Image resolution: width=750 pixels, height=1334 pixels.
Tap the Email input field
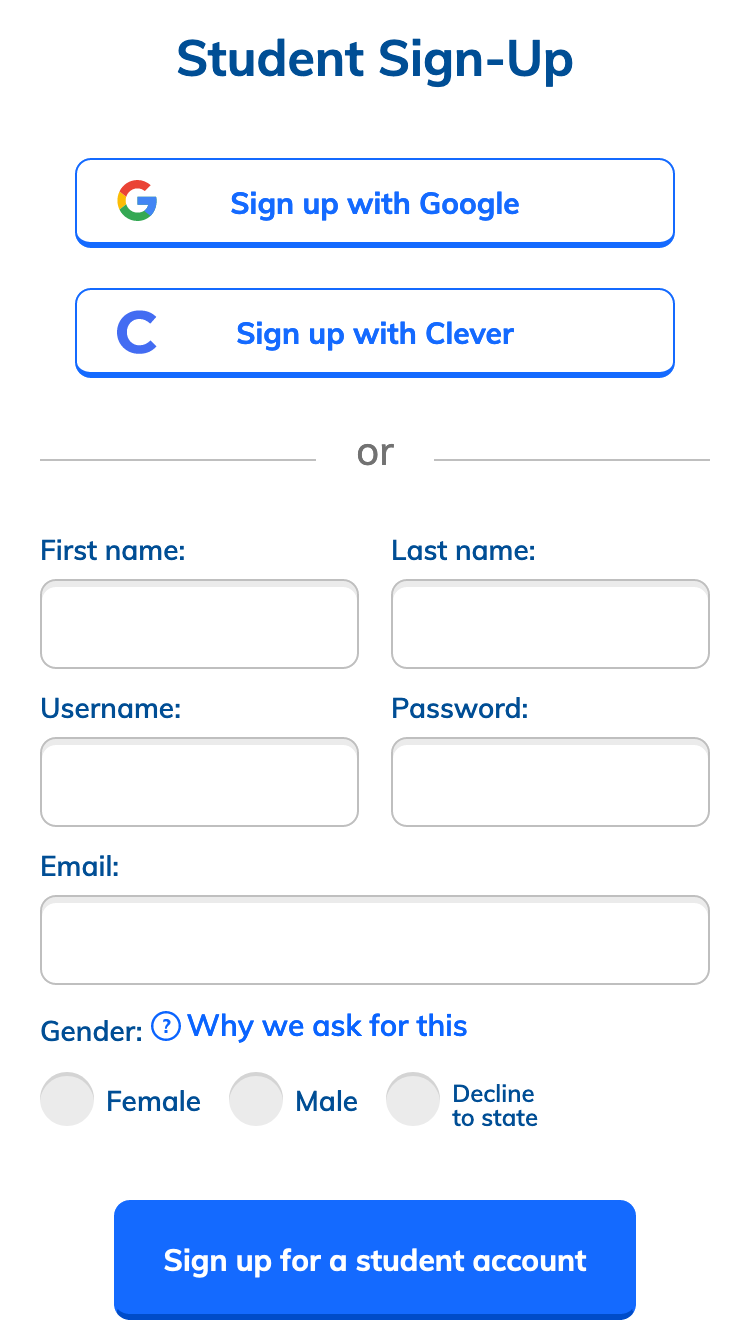[x=375, y=940]
